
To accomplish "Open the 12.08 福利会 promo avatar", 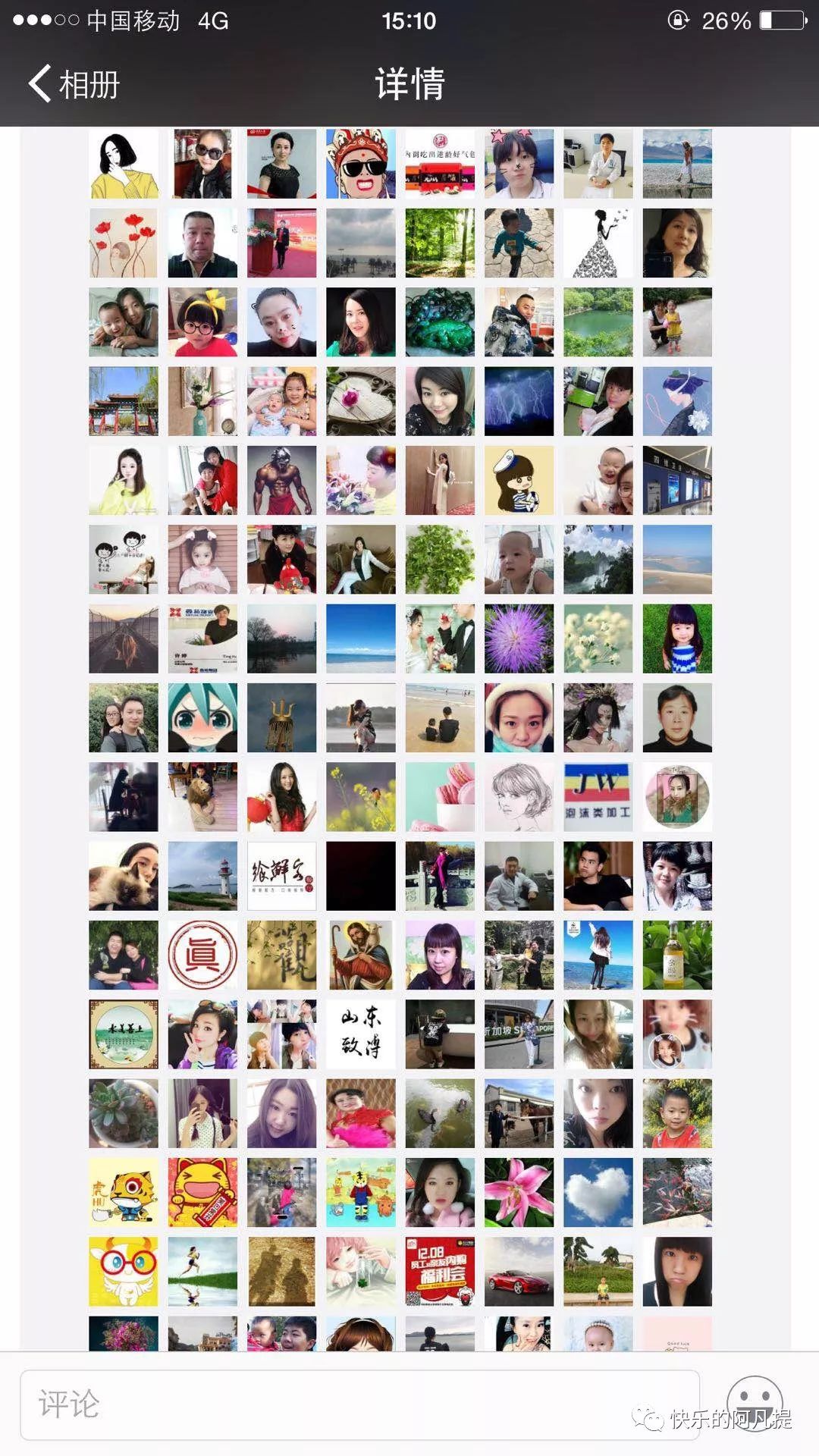I will coord(440,1272).
